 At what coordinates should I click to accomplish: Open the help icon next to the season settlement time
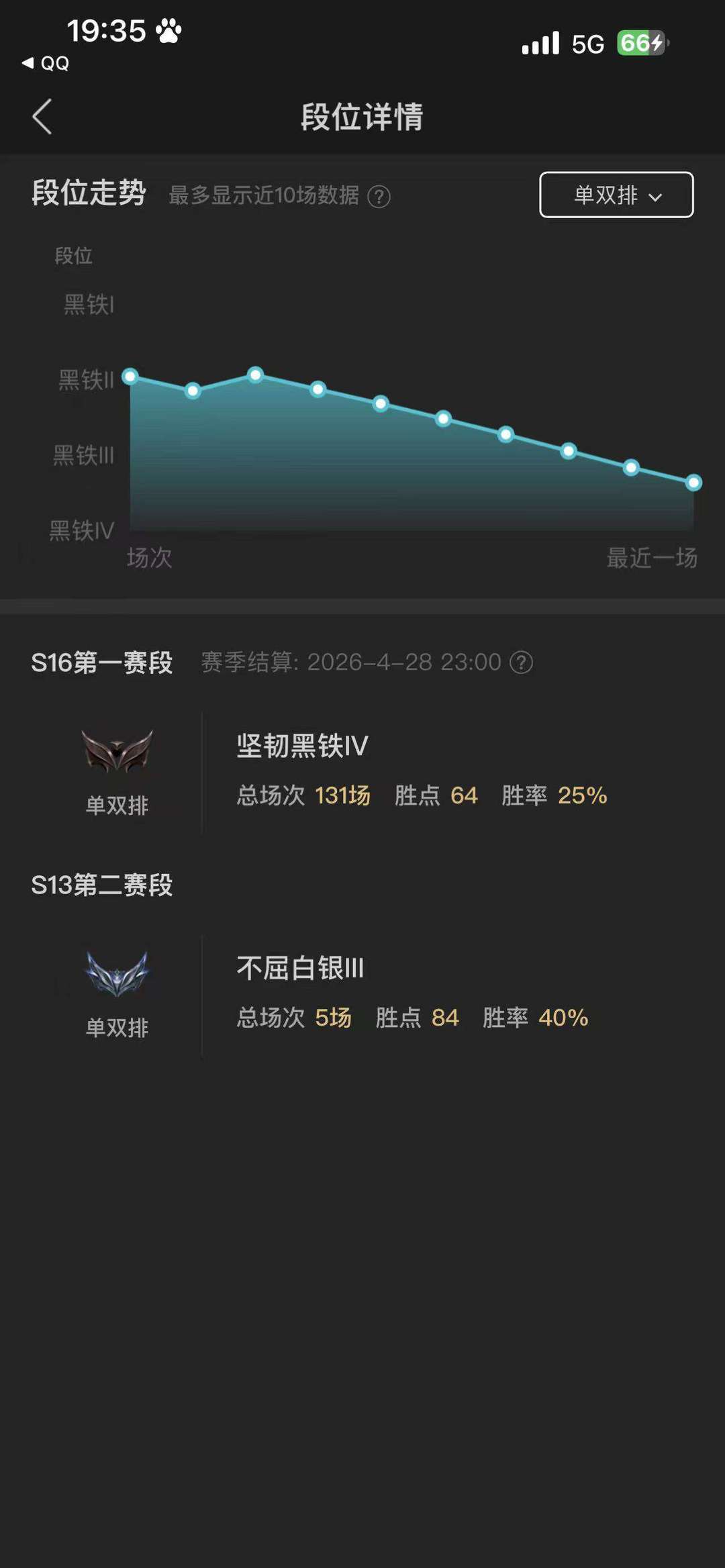(520, 663)
